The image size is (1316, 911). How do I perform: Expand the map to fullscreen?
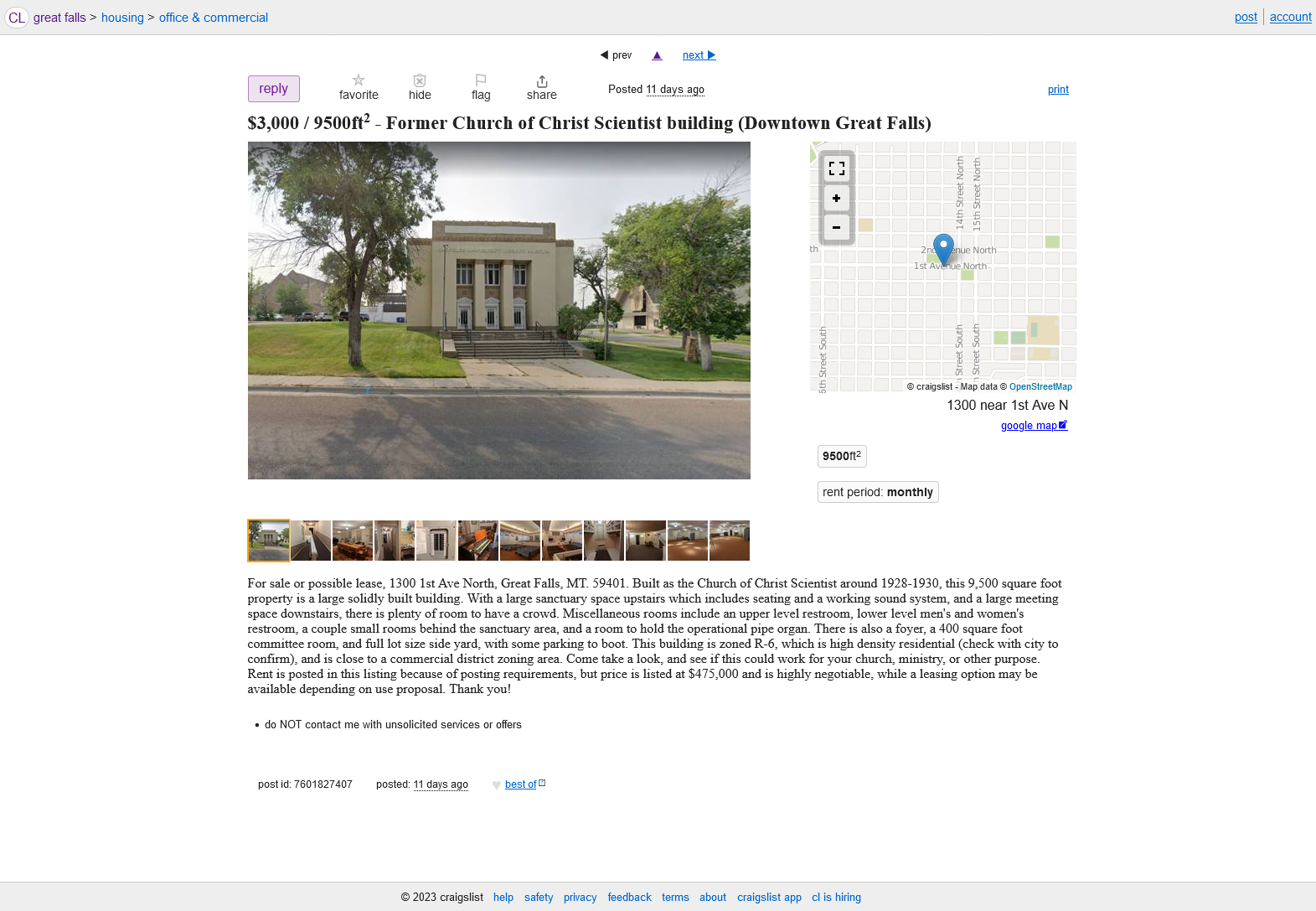[x=836, y=168]
